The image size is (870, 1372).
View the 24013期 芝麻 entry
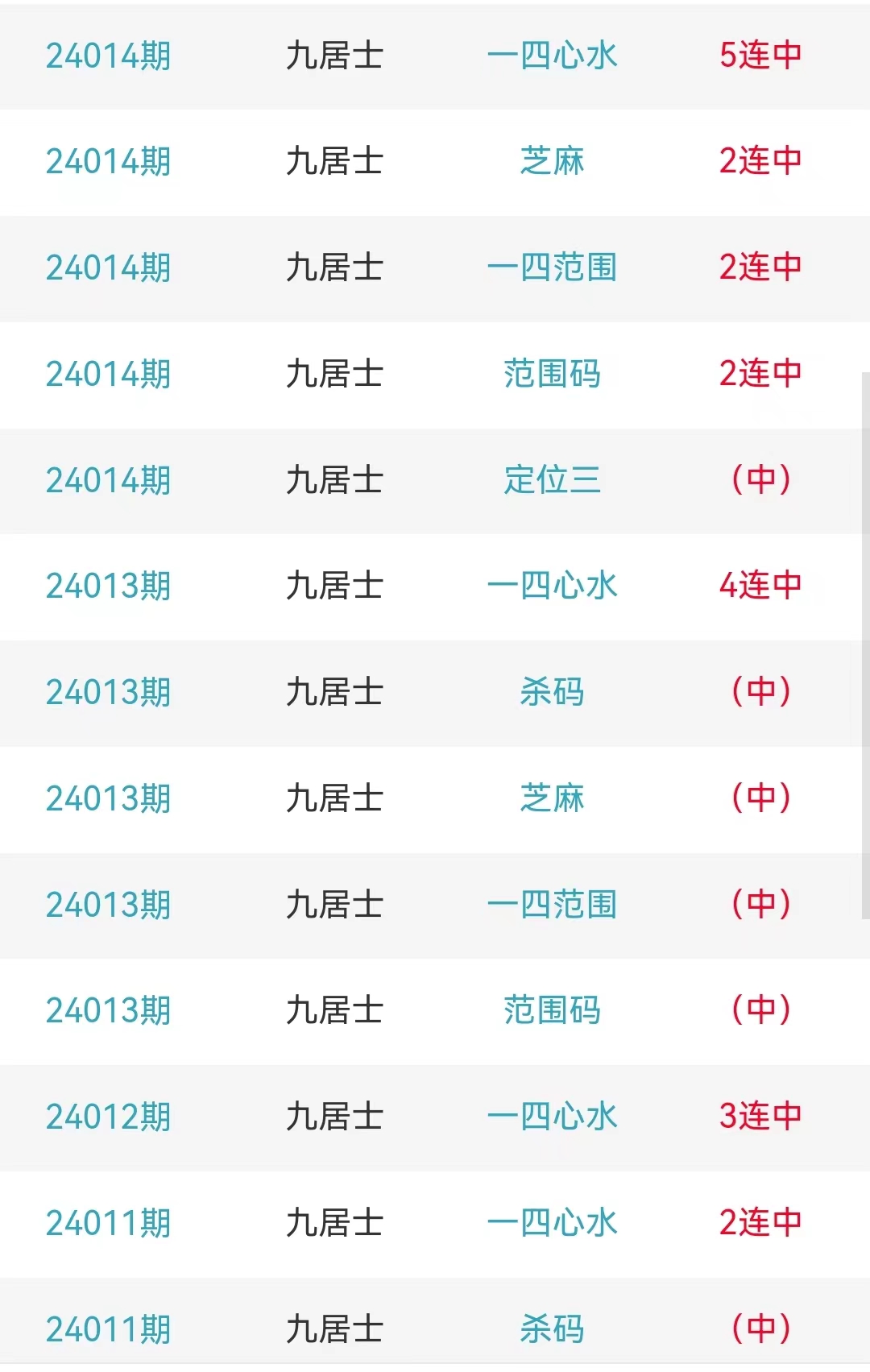552,798
